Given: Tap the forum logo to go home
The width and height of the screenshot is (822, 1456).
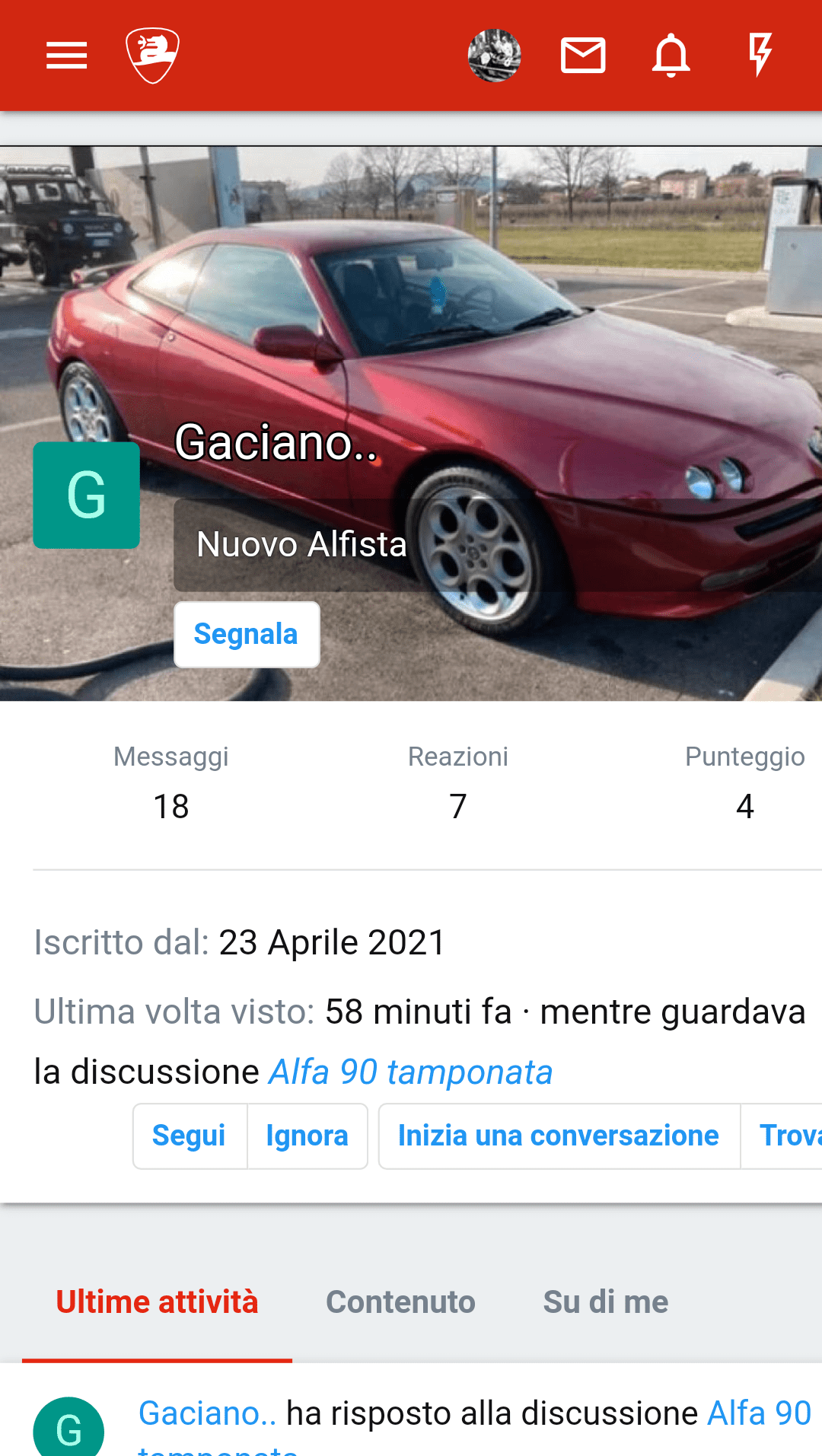Looking at the screenshot, I should click(x=152, y=56).
